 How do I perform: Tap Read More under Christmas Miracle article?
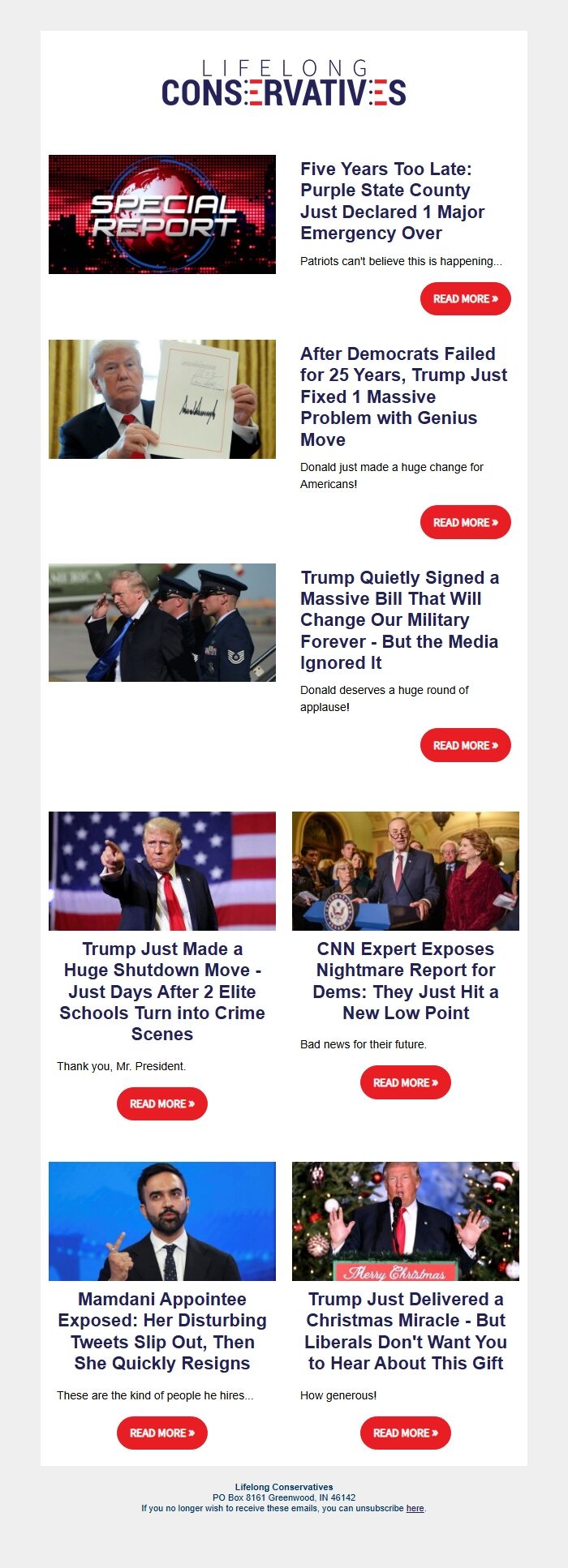(405, 1433)
